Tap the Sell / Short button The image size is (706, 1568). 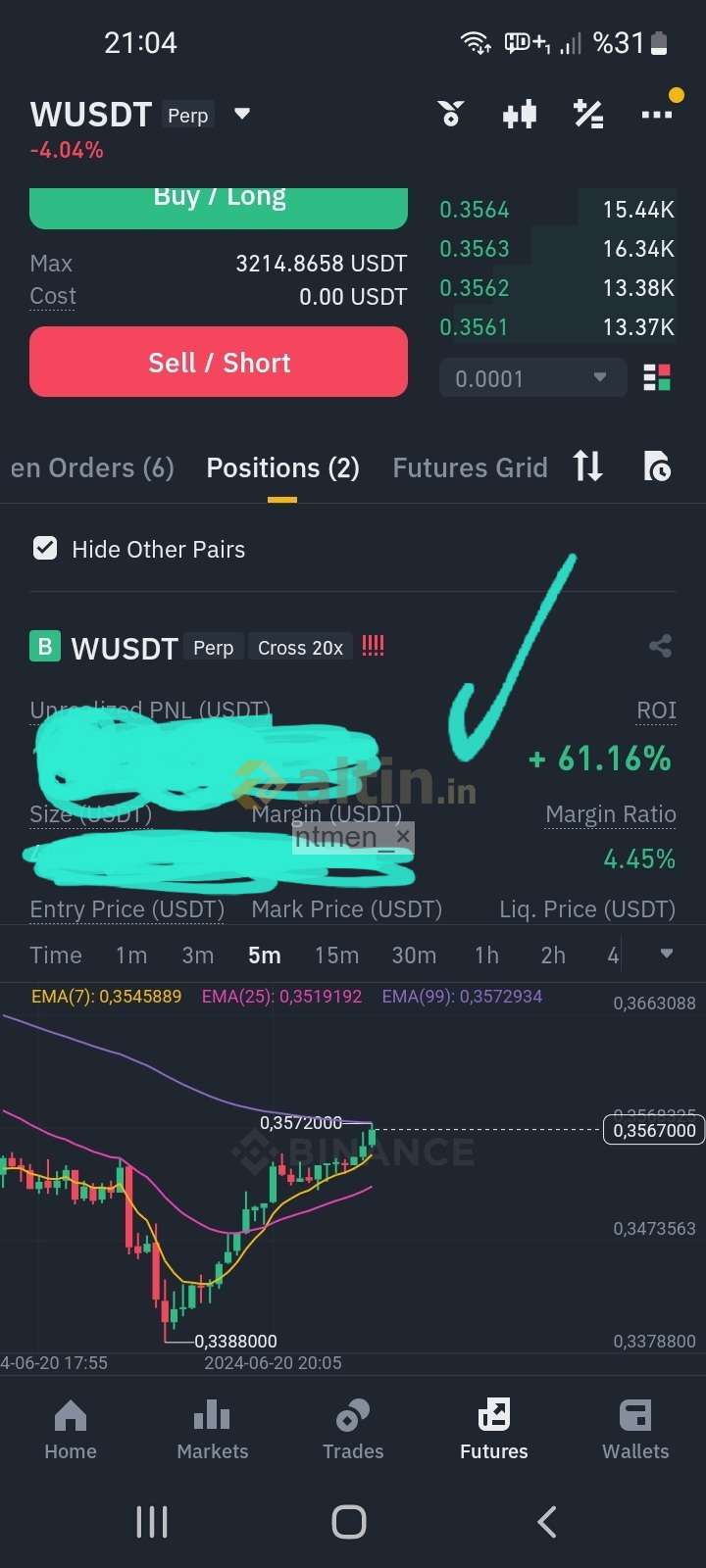click(219, 363)
